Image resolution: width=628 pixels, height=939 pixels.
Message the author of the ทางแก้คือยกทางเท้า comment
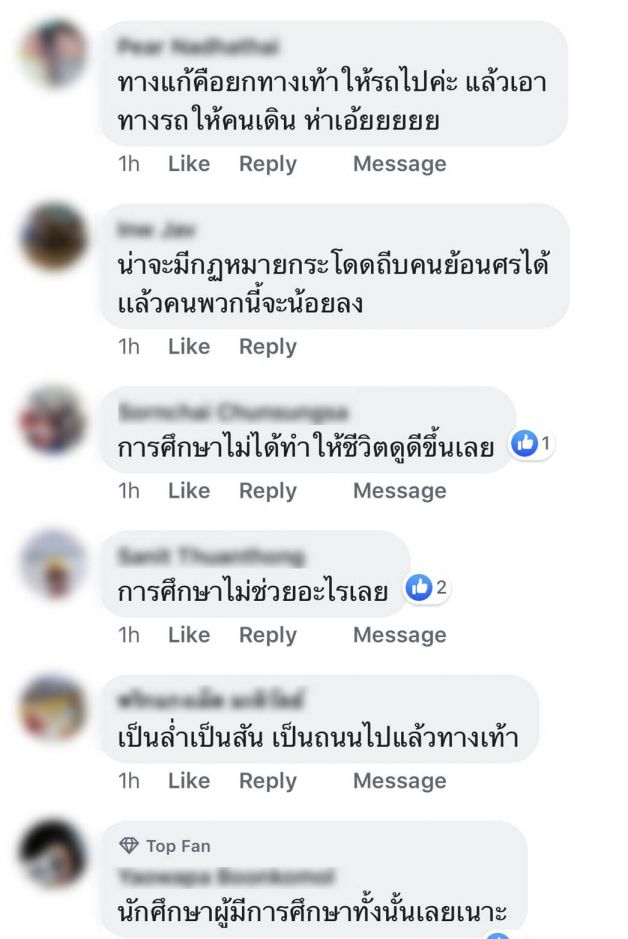[399, 164]
